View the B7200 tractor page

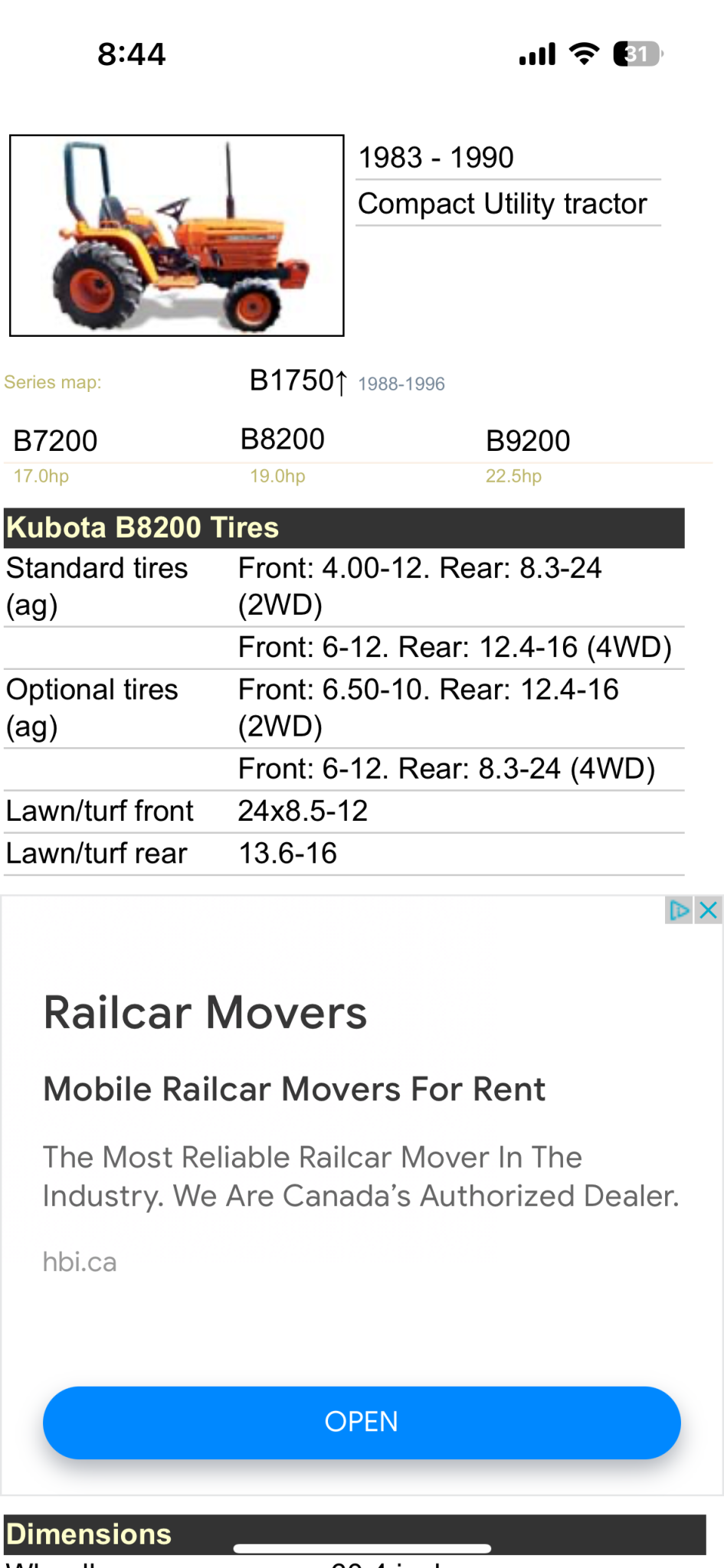(55, 441)
